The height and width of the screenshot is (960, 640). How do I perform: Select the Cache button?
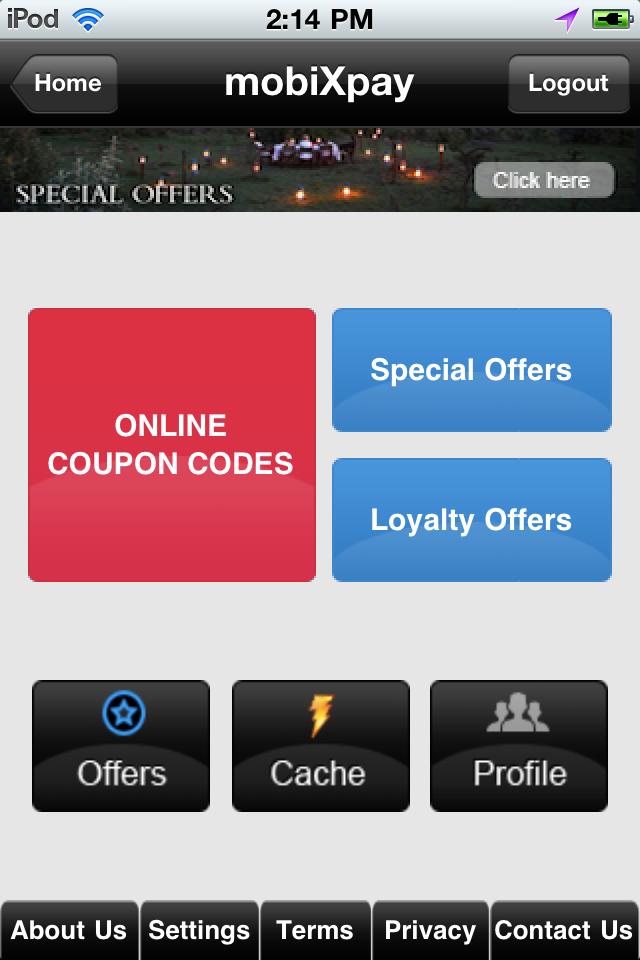[320, 745]
